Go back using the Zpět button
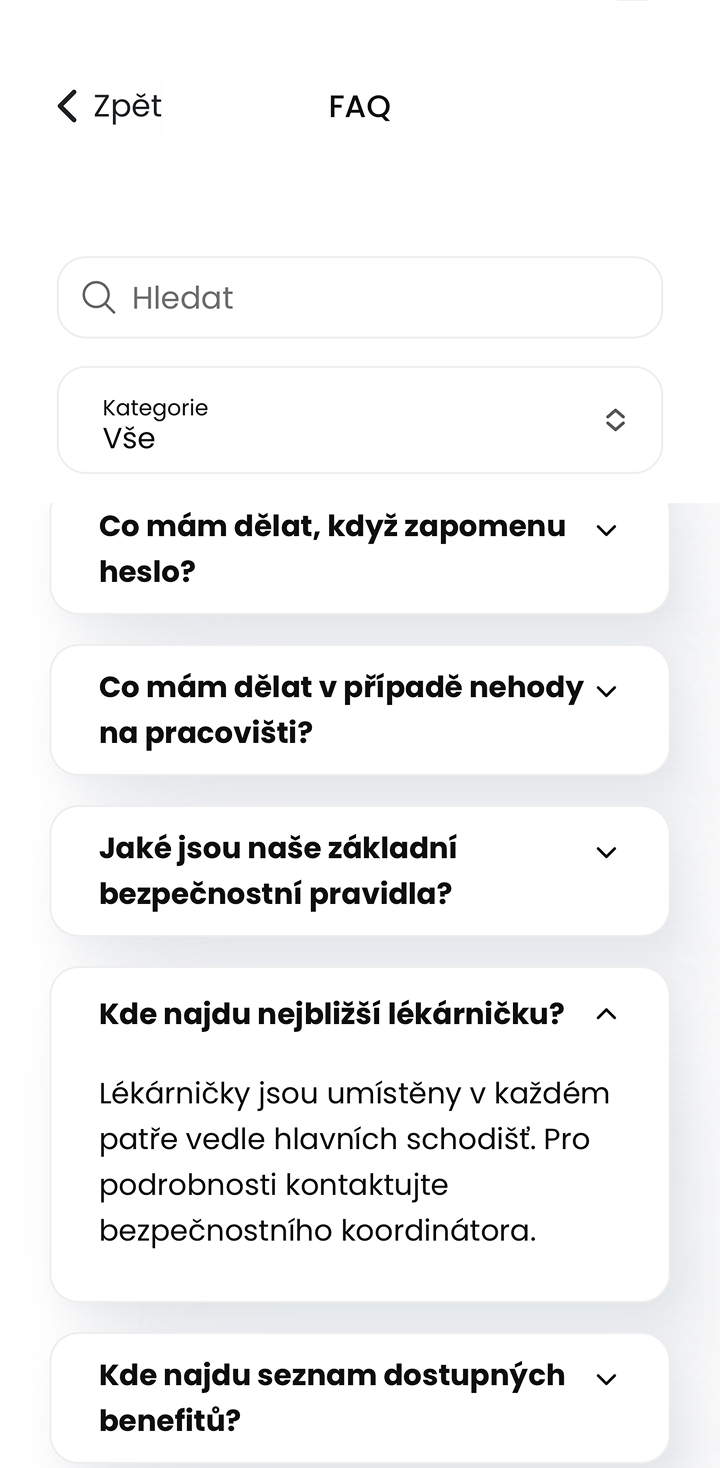 point(110,106)
